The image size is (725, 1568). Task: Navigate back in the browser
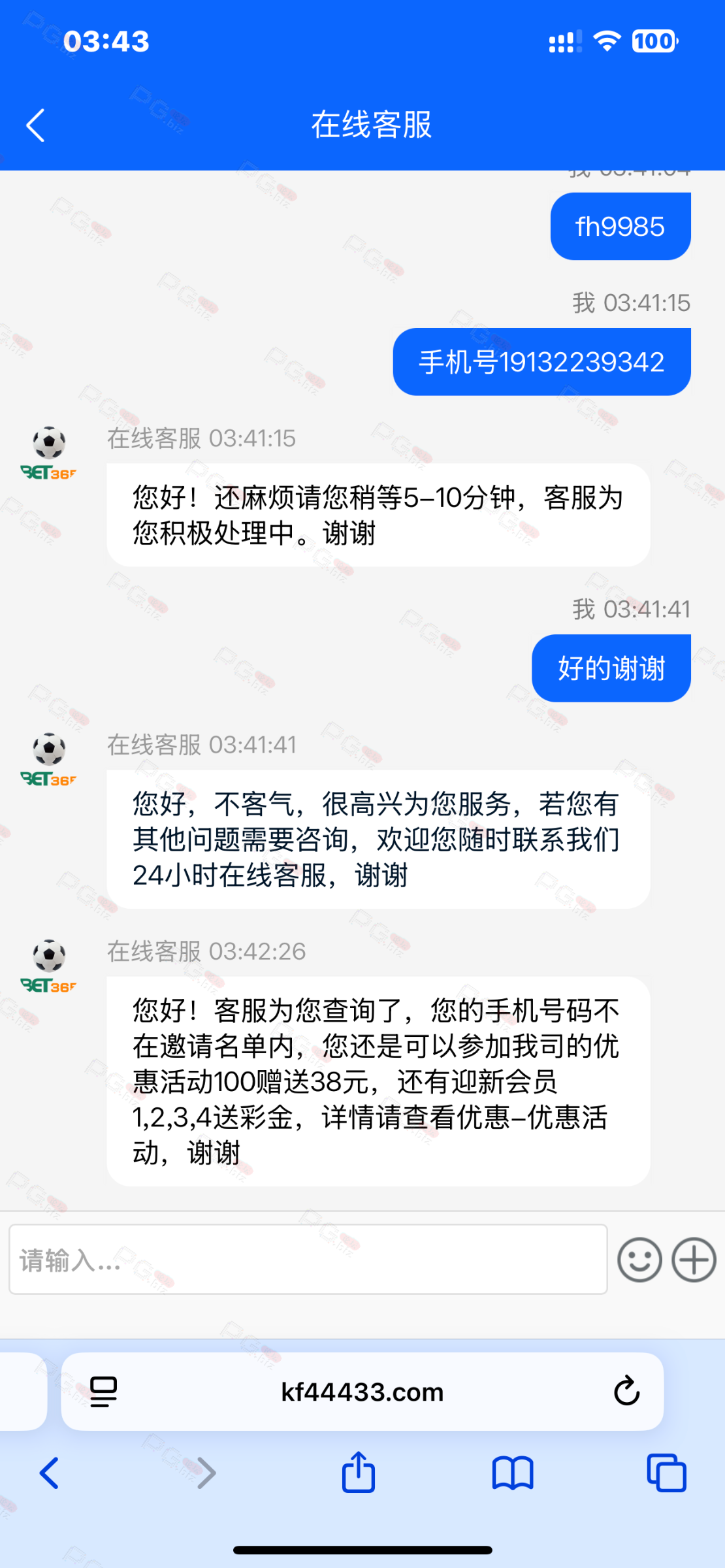tap(50, 1473)
